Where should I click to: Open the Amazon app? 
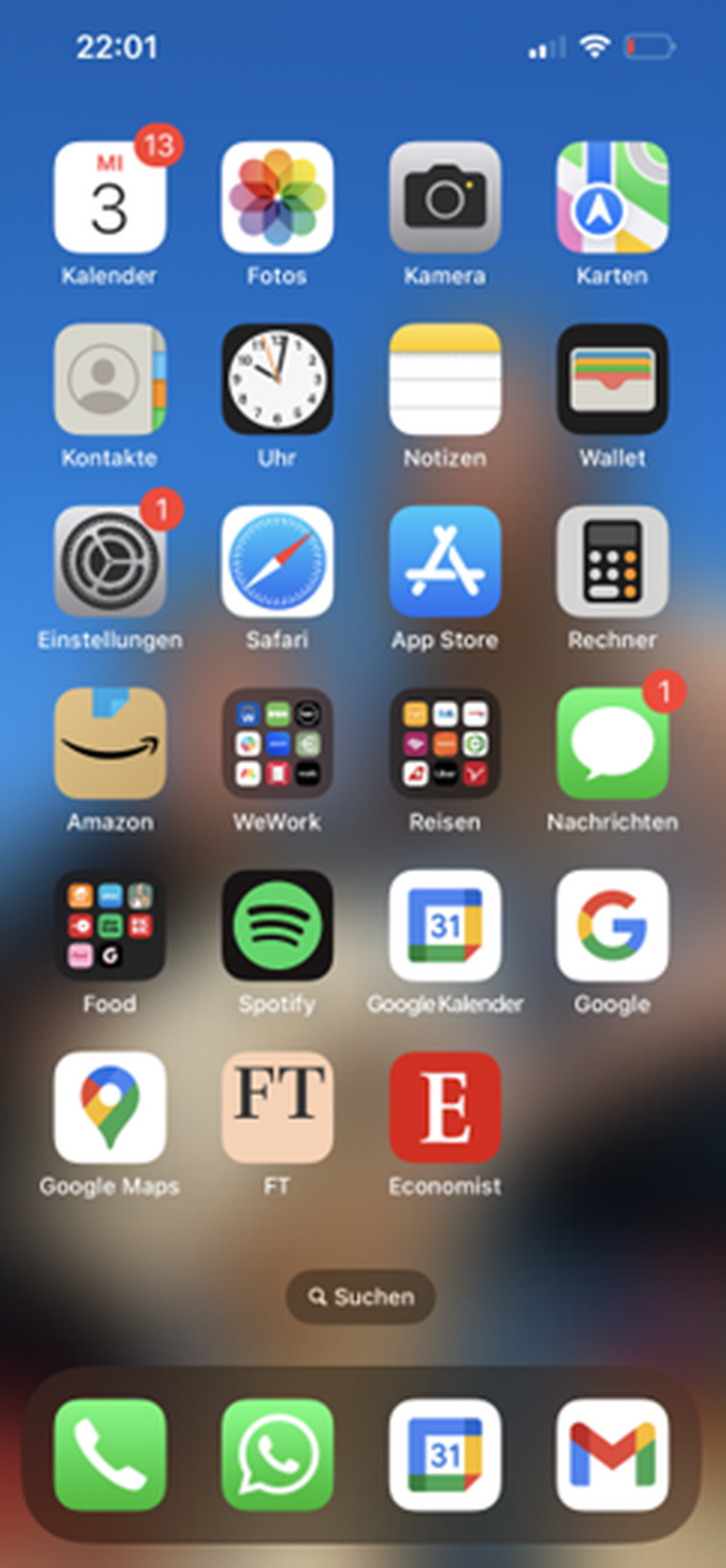point(110,744)
